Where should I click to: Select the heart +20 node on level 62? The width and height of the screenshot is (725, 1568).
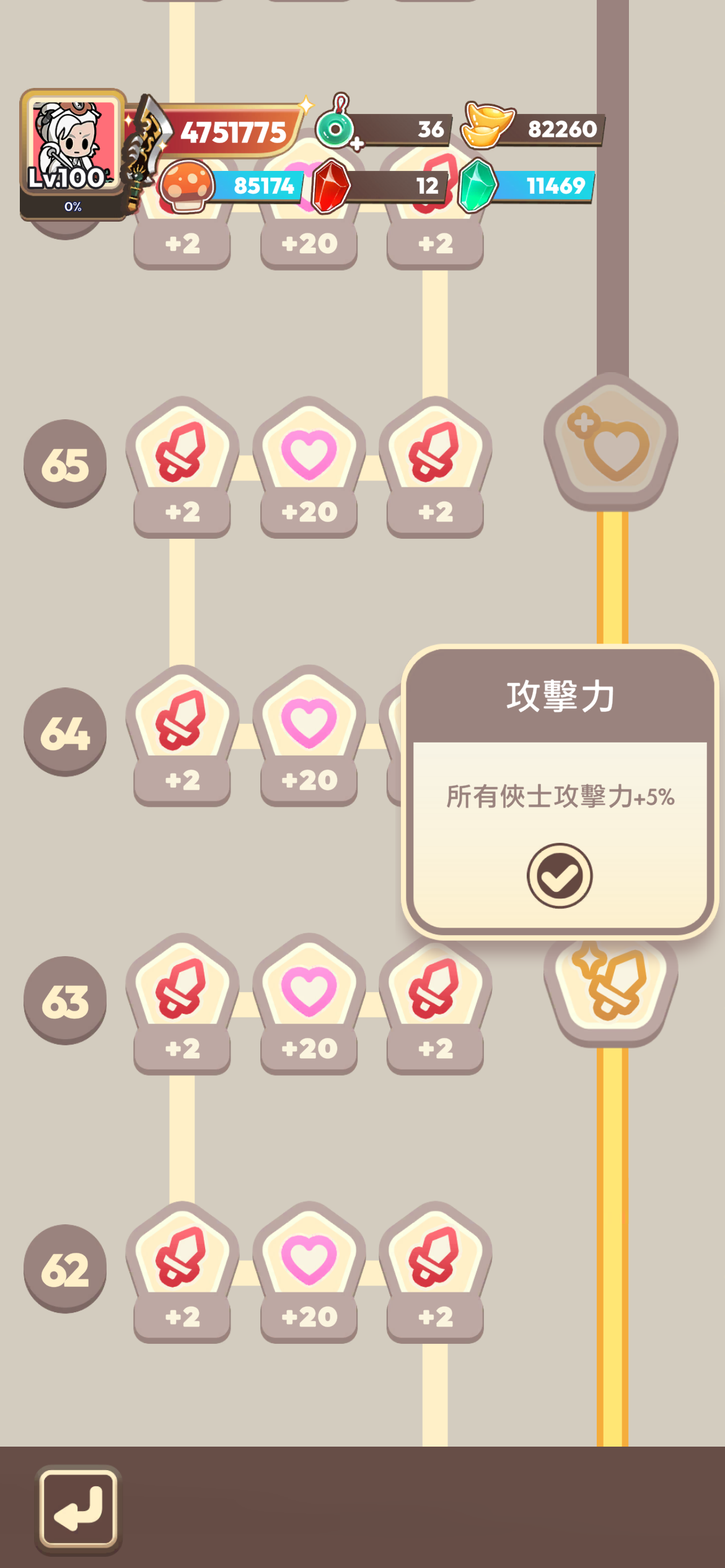tap(309, 1258)
